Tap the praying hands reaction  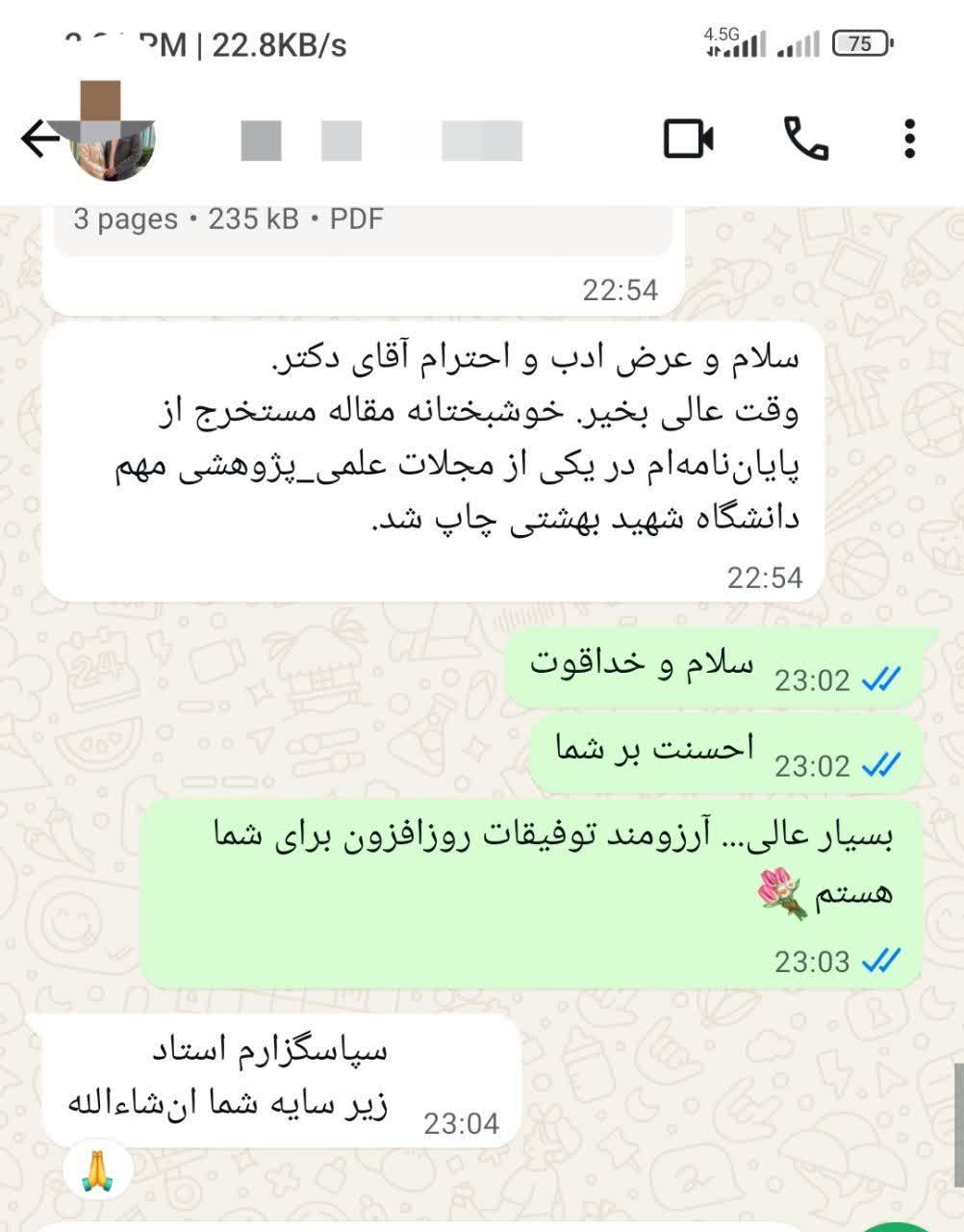(x=97, y=1171)
